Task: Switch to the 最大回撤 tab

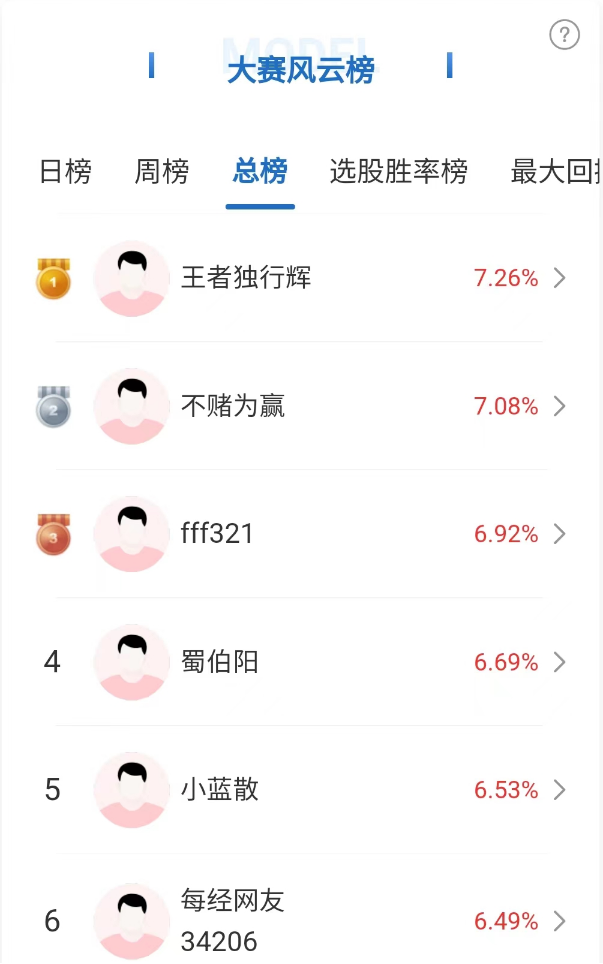Action: click(555, 172)
